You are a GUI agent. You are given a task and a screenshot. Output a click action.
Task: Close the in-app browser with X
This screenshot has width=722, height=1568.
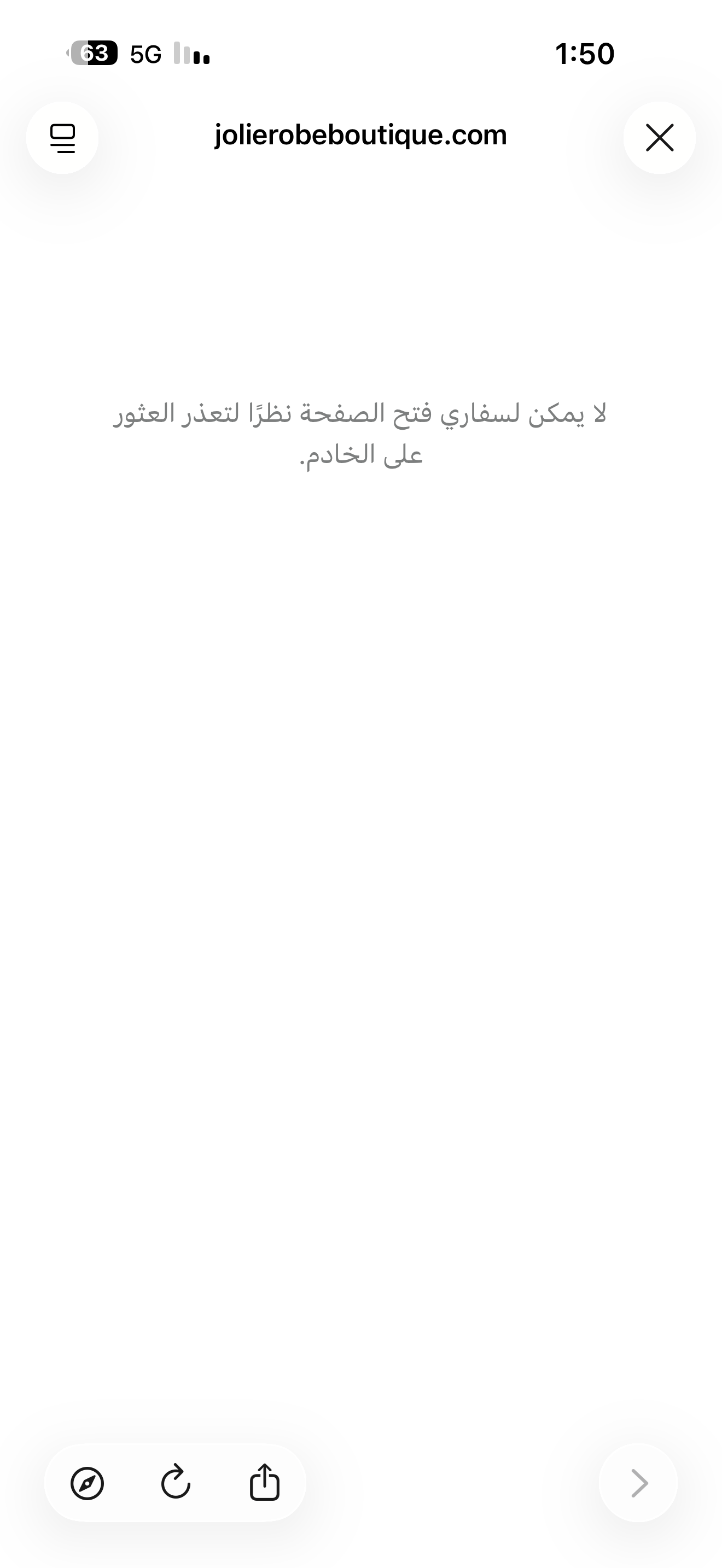pyautogui.click(x=659, y=138)
